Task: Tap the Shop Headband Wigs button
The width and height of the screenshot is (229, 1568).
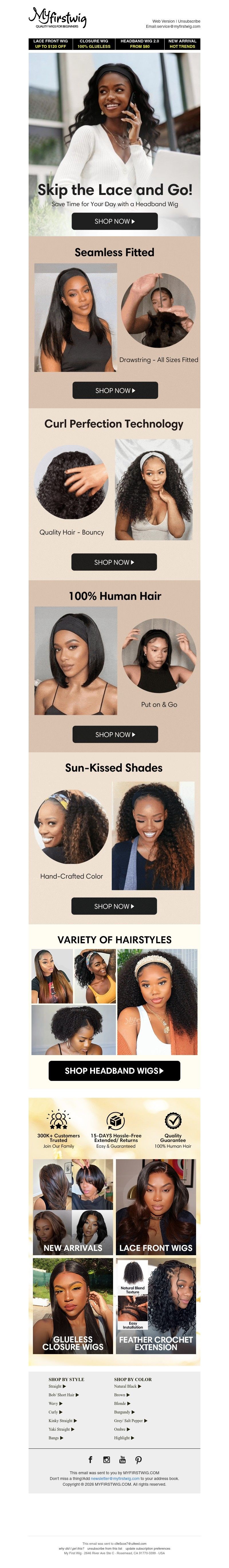Action: click(x=114, y=1071)
